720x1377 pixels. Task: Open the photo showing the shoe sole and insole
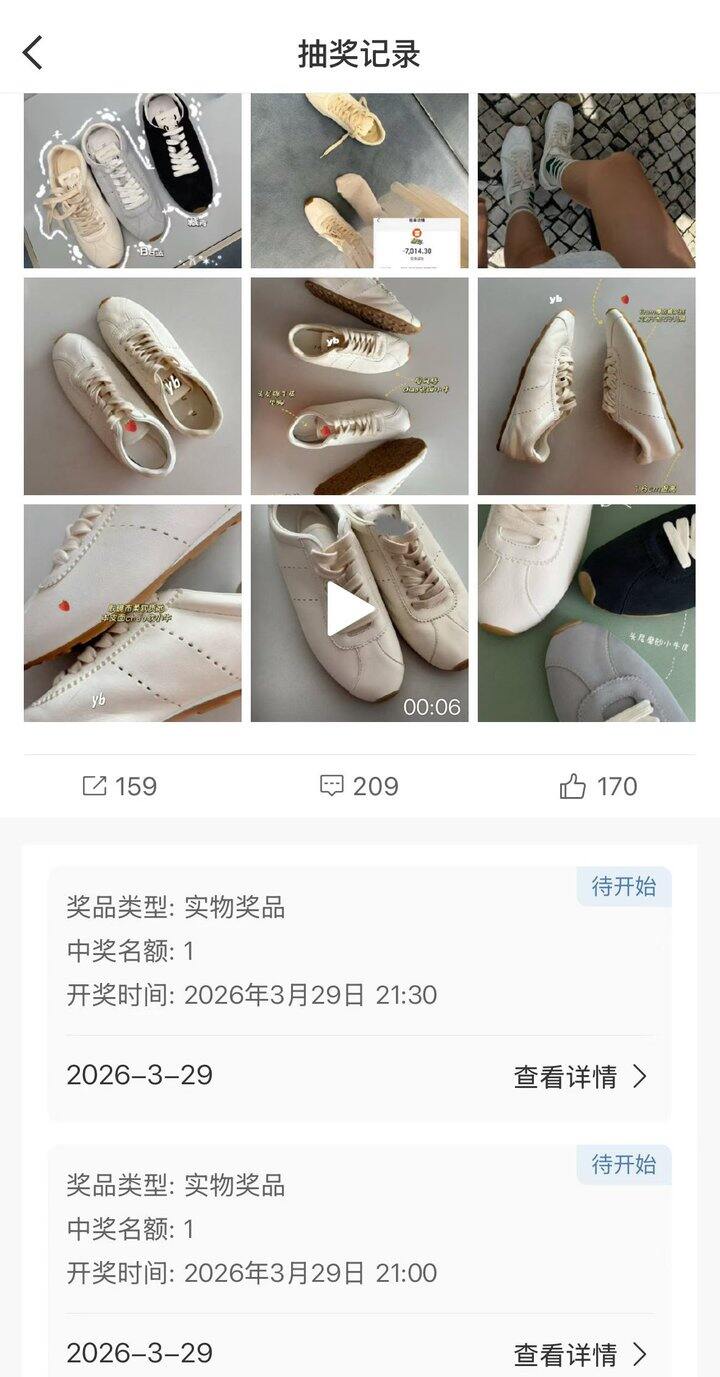coord(359,386)
